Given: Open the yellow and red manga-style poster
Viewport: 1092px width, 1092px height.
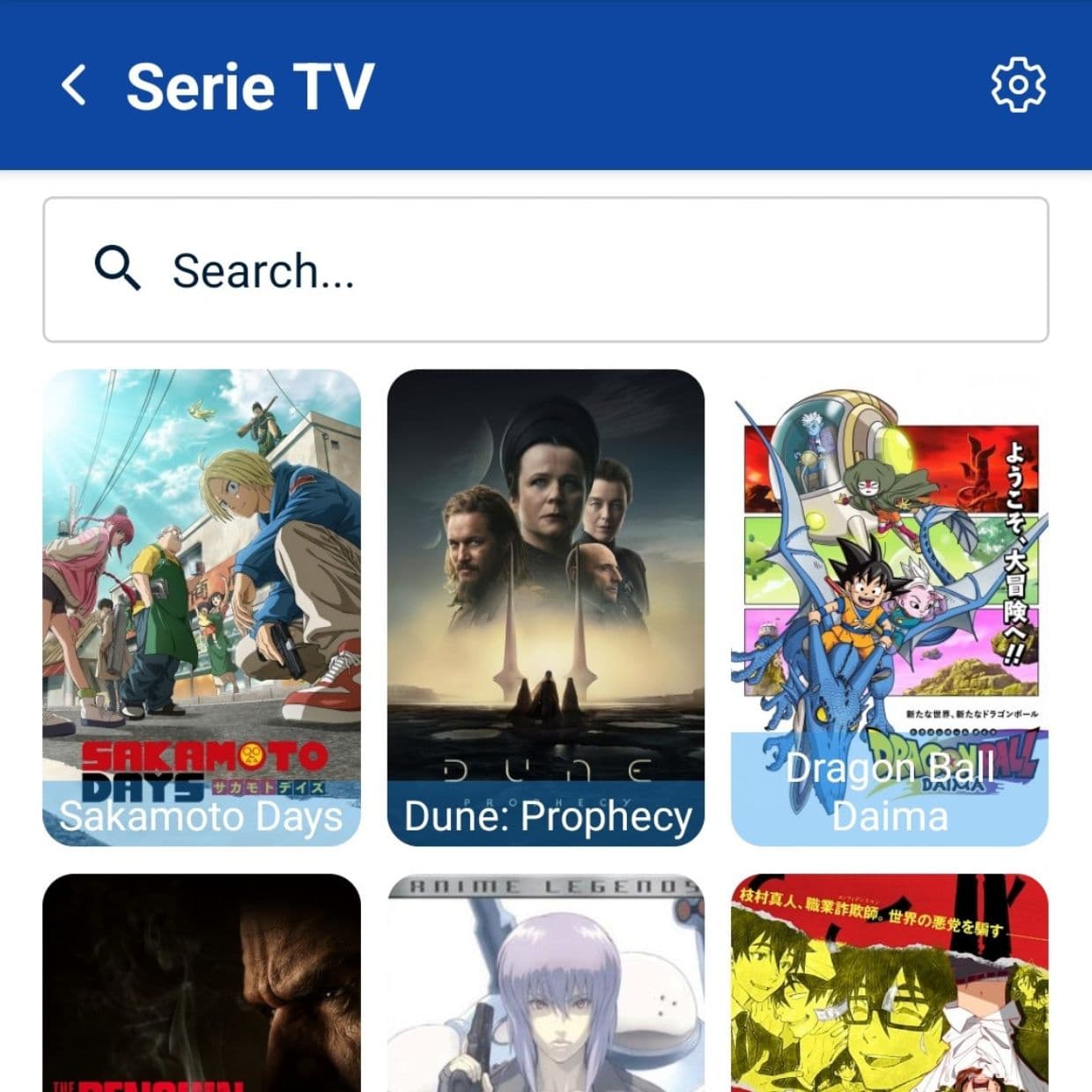Looking at the screenshot, I should pyautogui.click(x=889, y=982).
